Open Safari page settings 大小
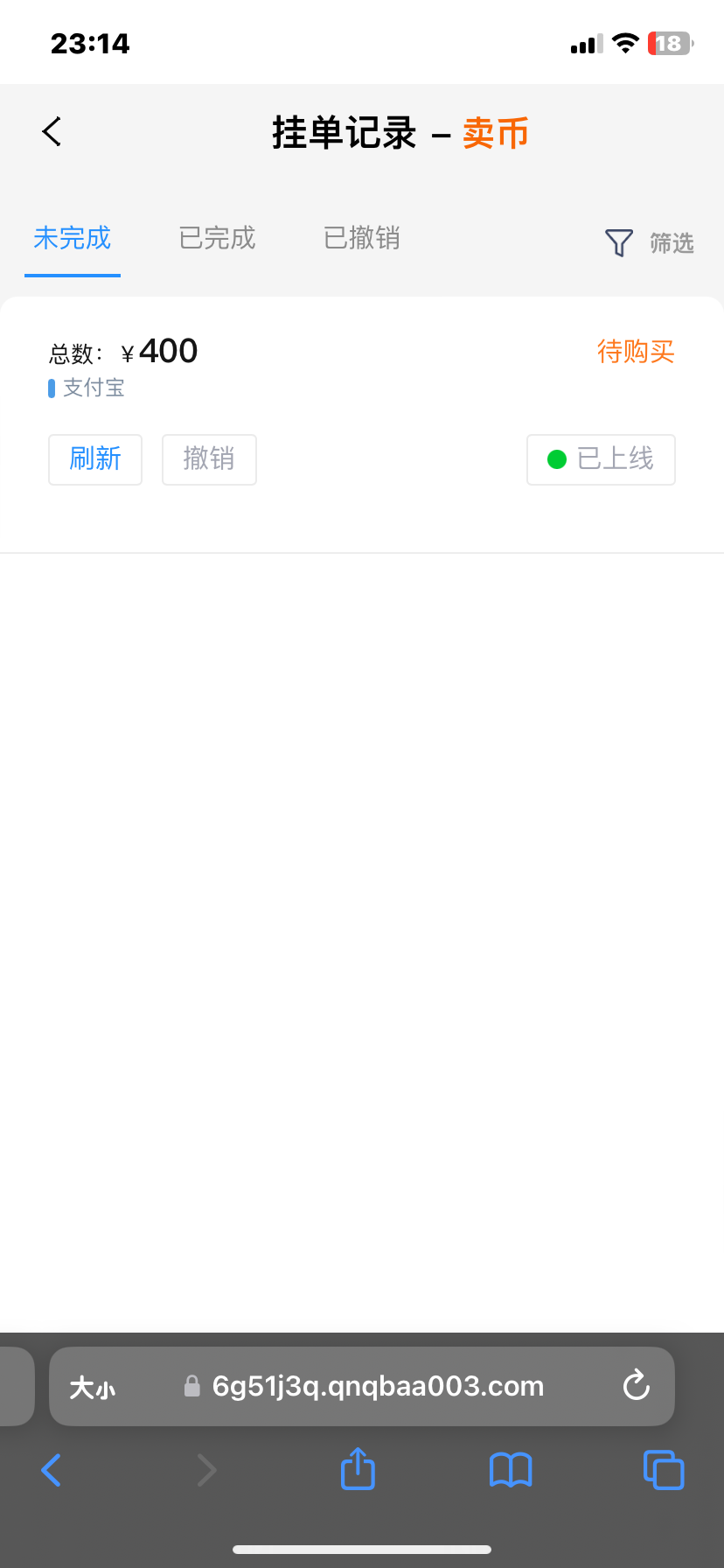 click(93, 1387)
